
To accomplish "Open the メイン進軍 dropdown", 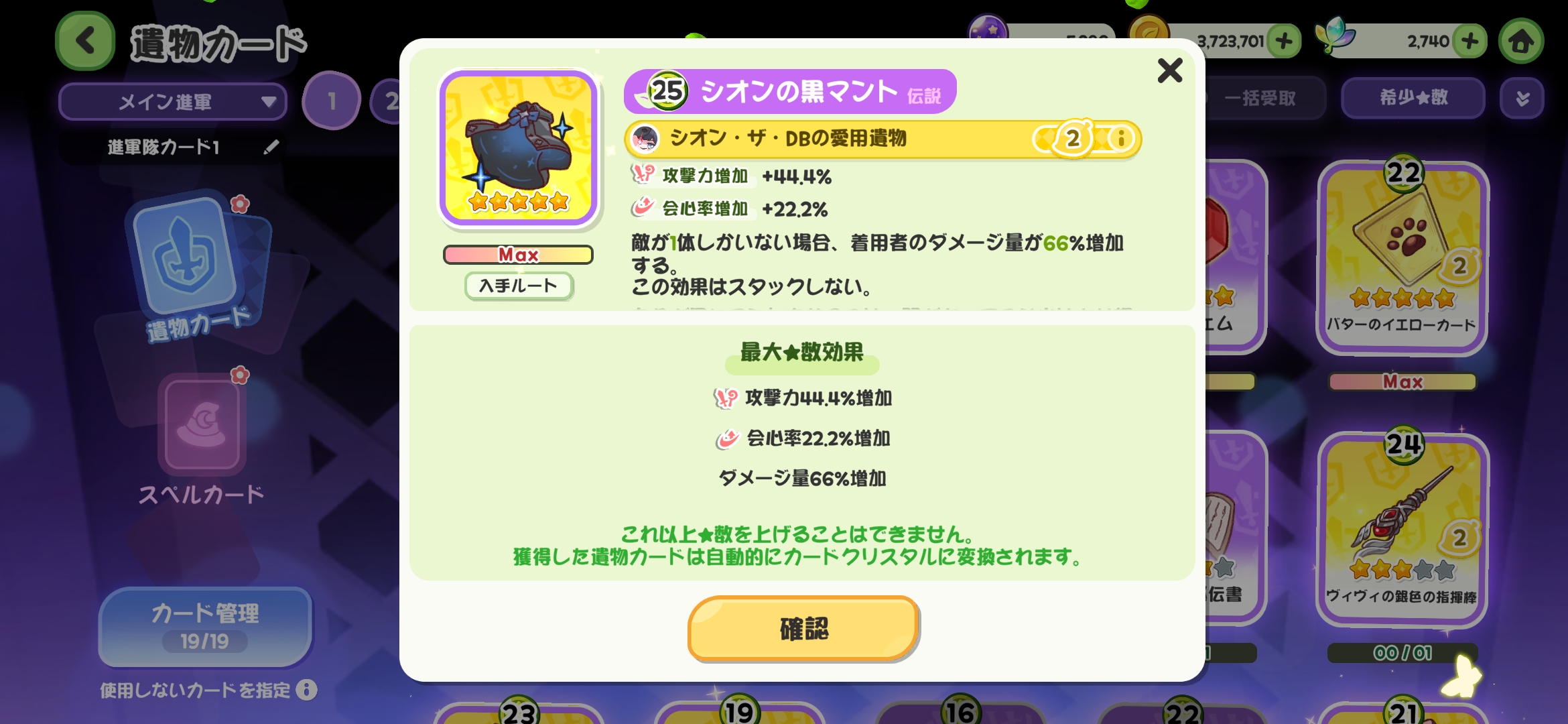I will tap(173, 102).
